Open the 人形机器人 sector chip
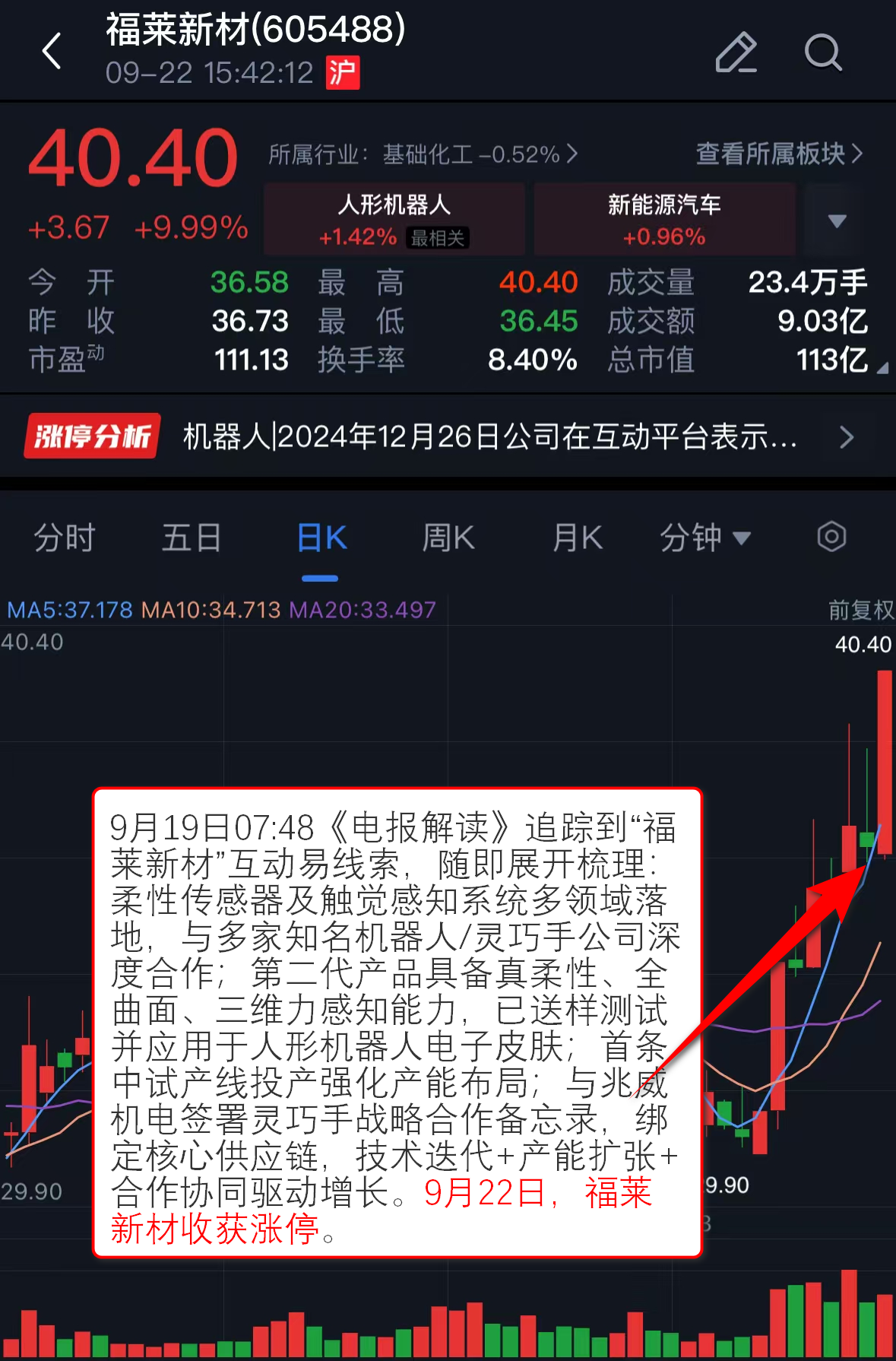This screenshot has width=896, height=1361. tap(394, 219)
